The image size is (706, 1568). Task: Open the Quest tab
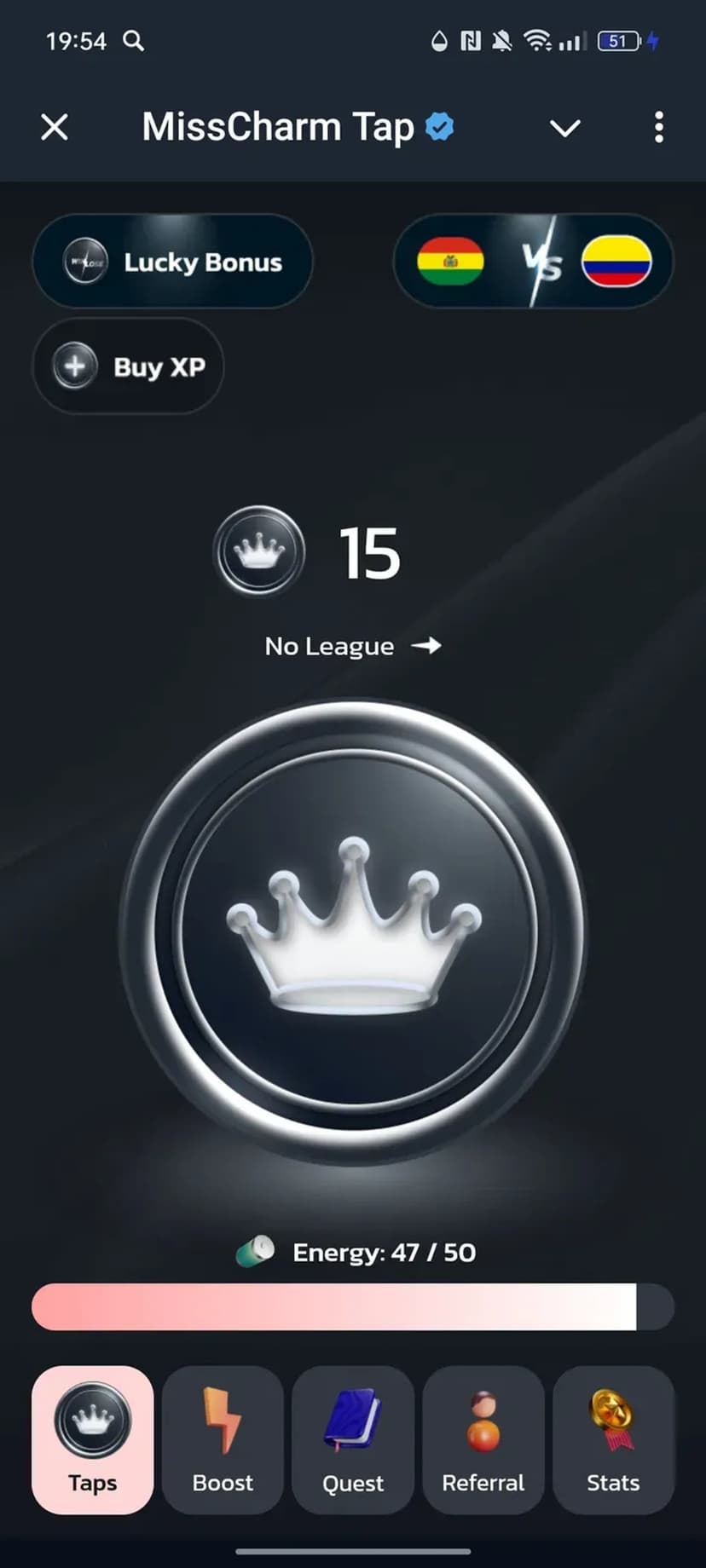pyautogui.click(x=353, y=1439)
